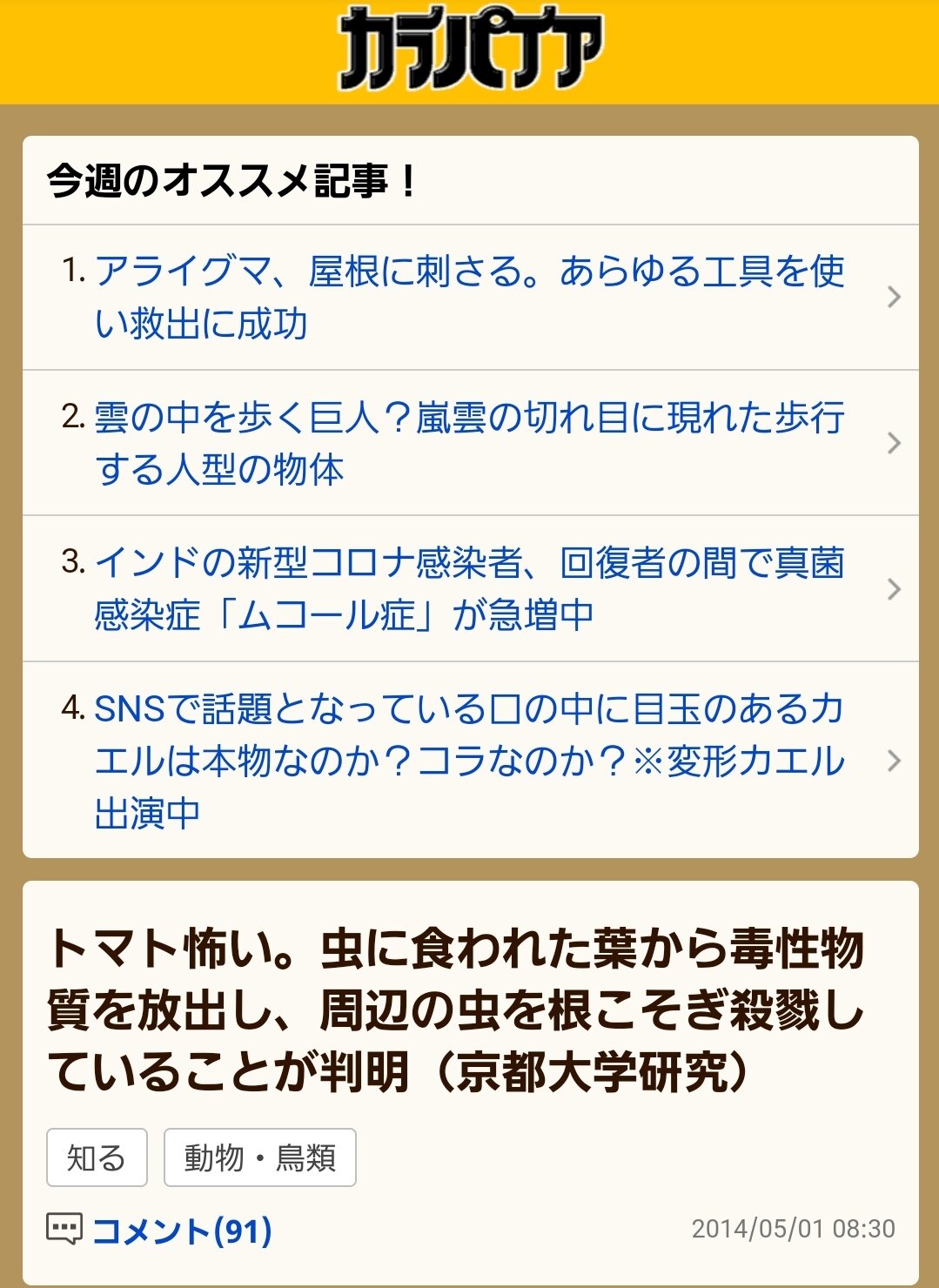Select the 知る category tag
Viewport: 939px width, 1288px height.
(97, 1157)
